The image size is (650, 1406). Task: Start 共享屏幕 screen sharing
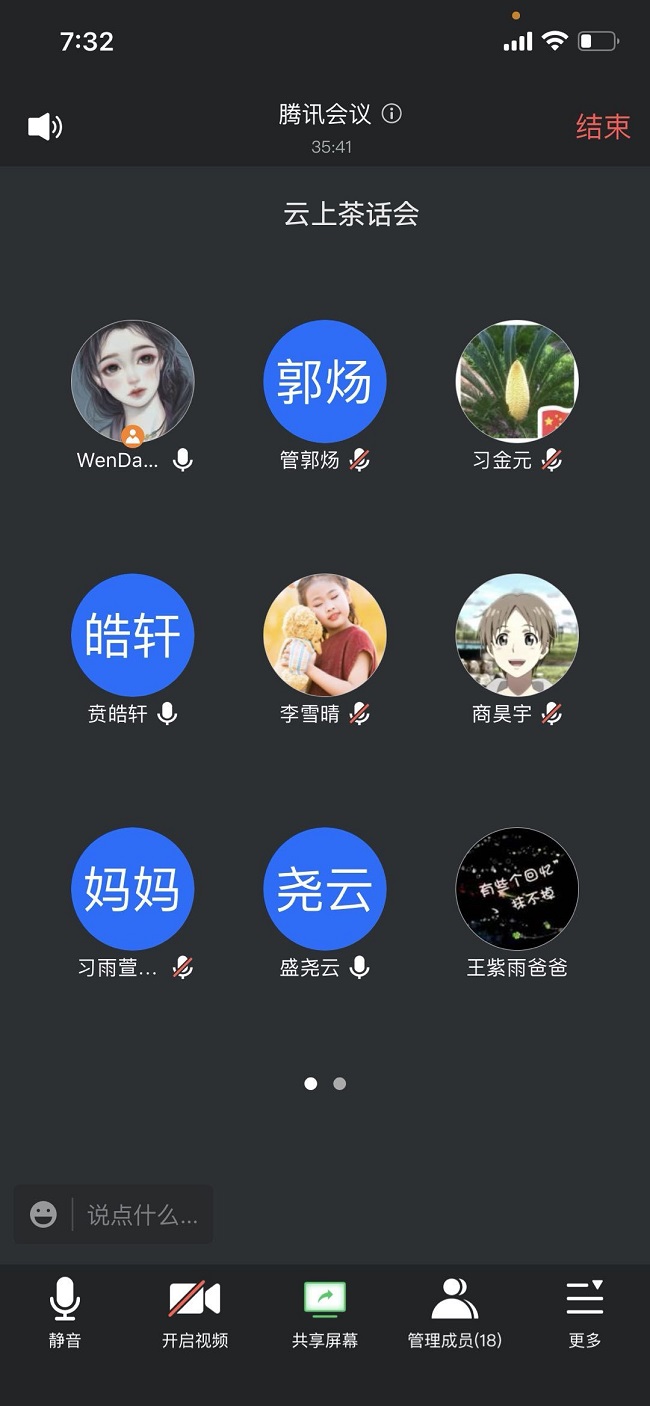click(x=325, y=1312)
